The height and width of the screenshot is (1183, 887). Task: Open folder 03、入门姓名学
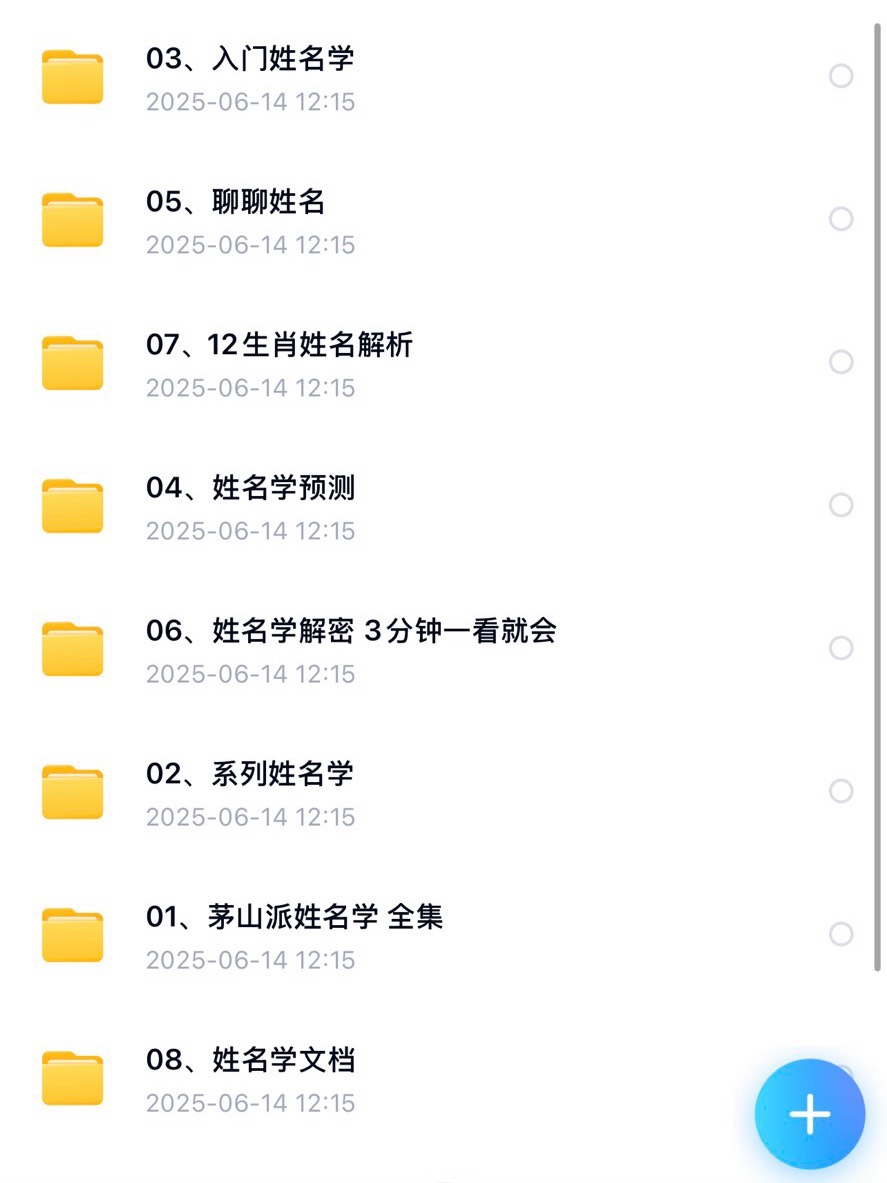(250, 59)
